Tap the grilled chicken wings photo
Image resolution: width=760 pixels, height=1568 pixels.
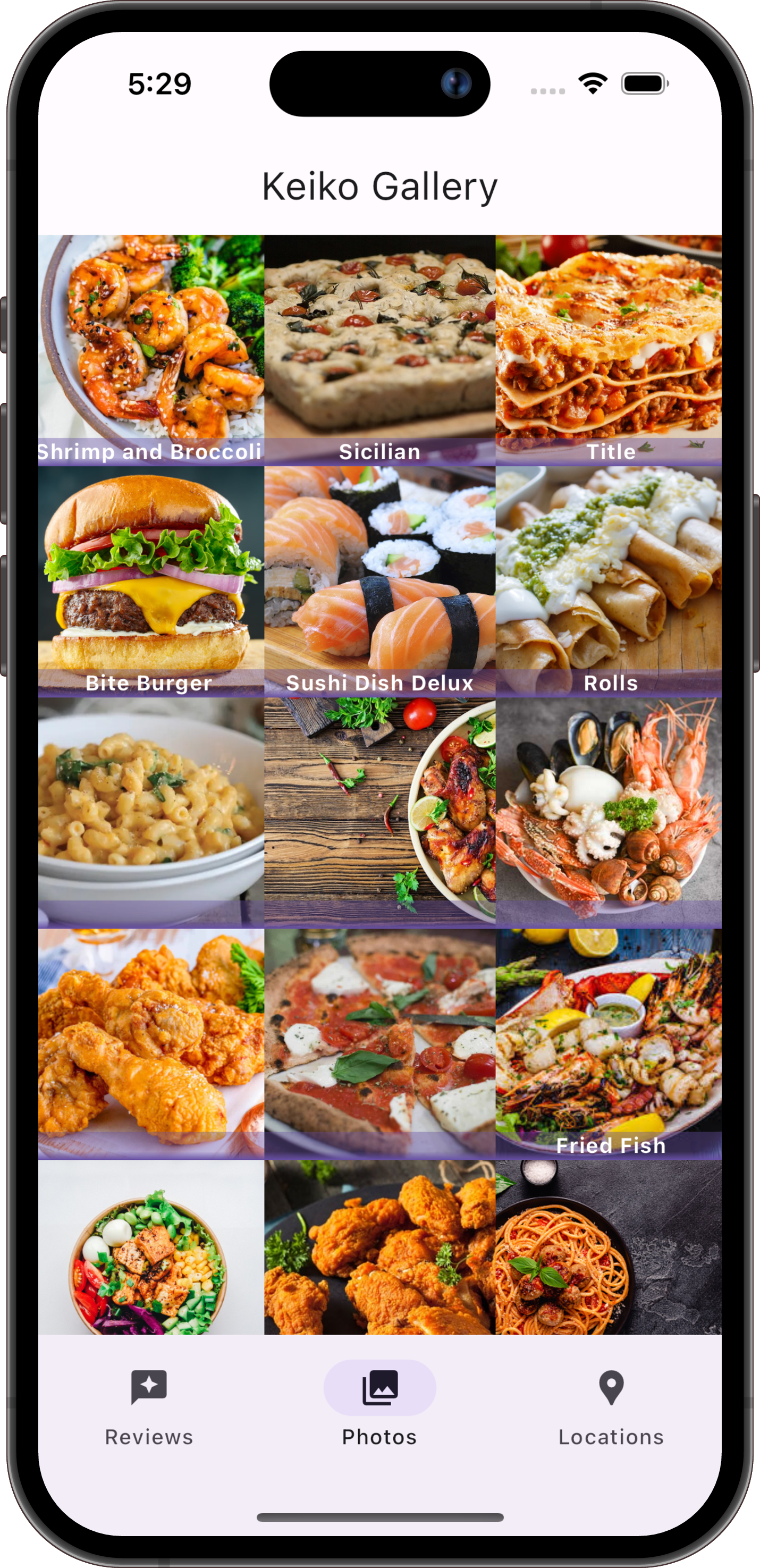[x=379, y=813]
